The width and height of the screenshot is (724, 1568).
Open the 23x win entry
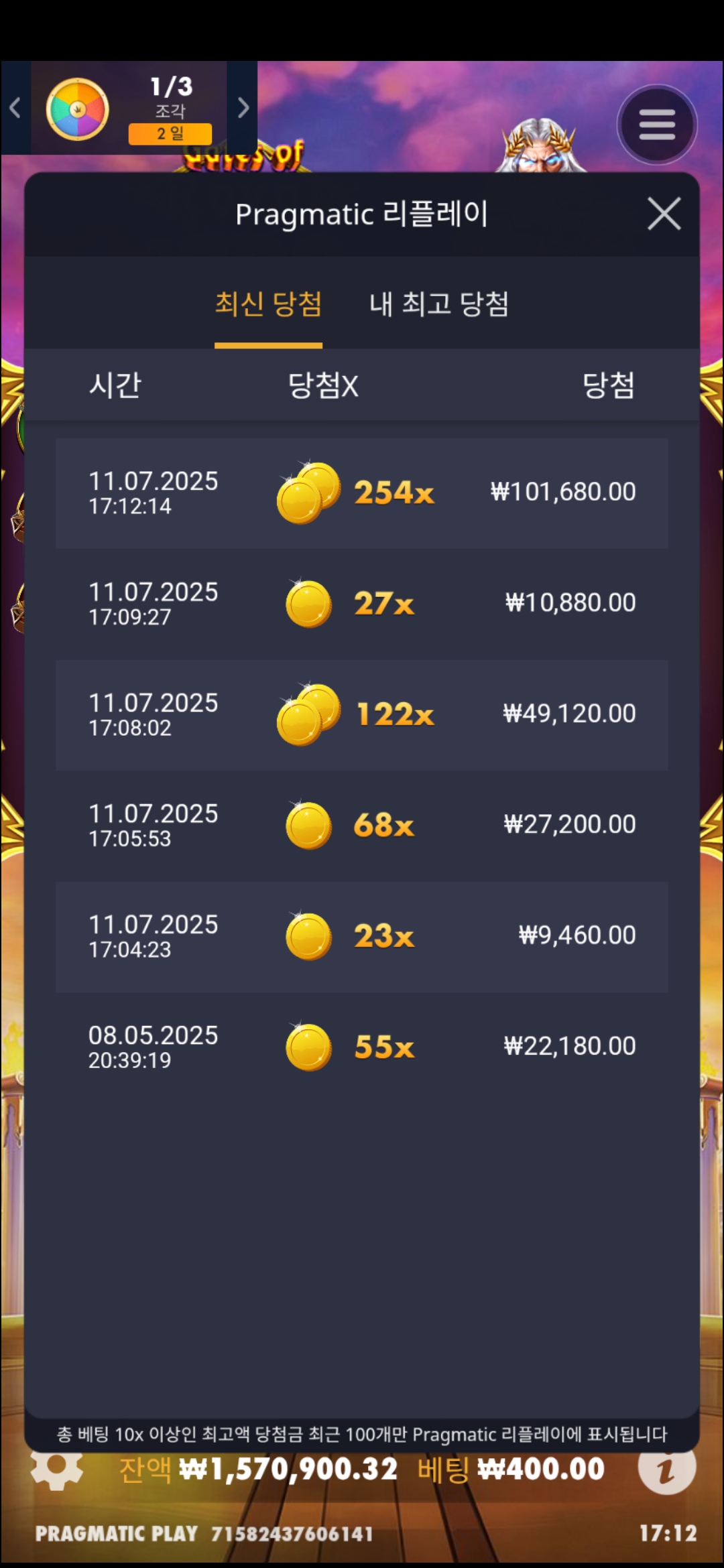pos(362,936)
